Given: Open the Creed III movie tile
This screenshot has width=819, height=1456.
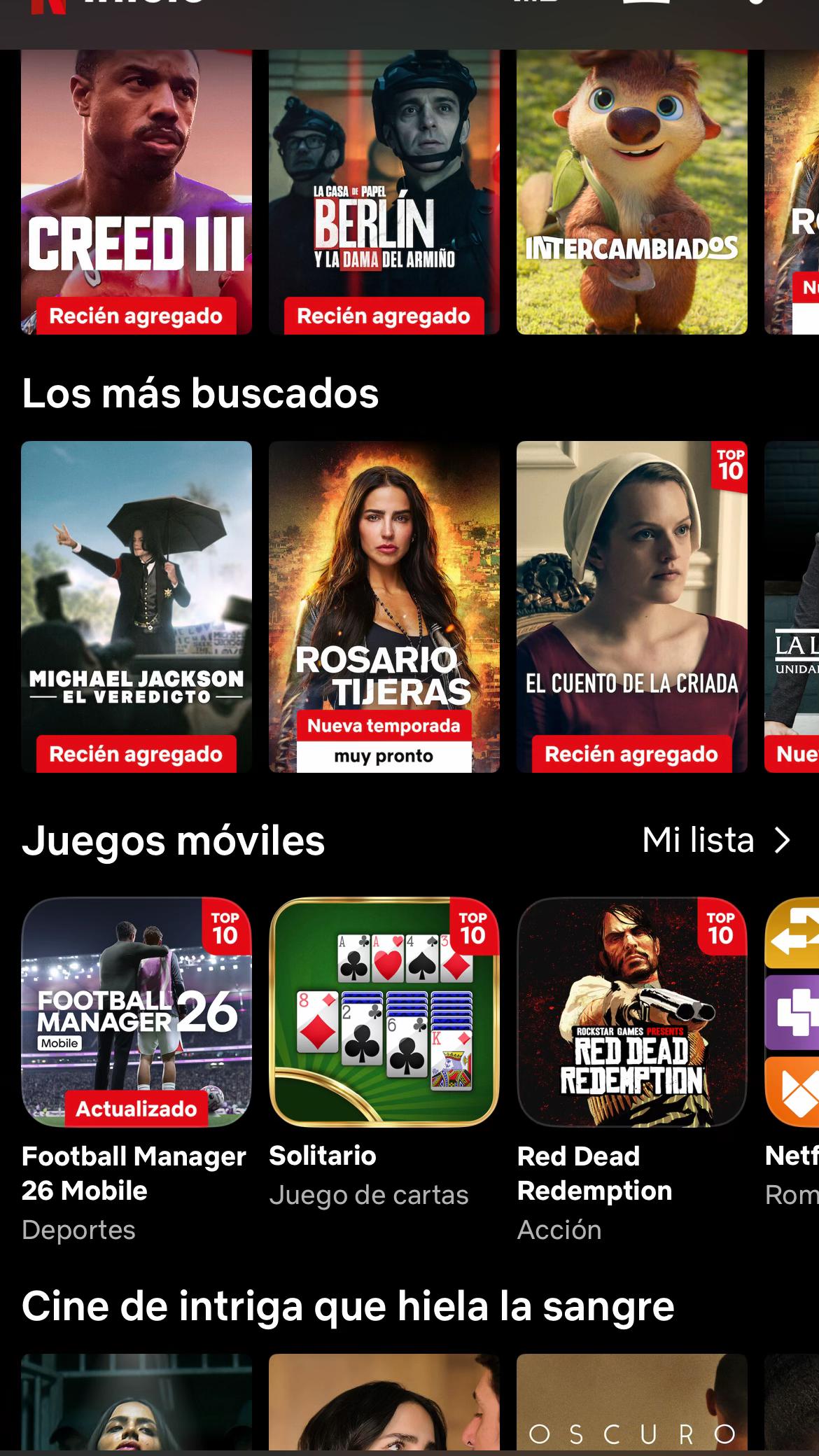Looking at the screenshot, I should click(x=136, y=192).
